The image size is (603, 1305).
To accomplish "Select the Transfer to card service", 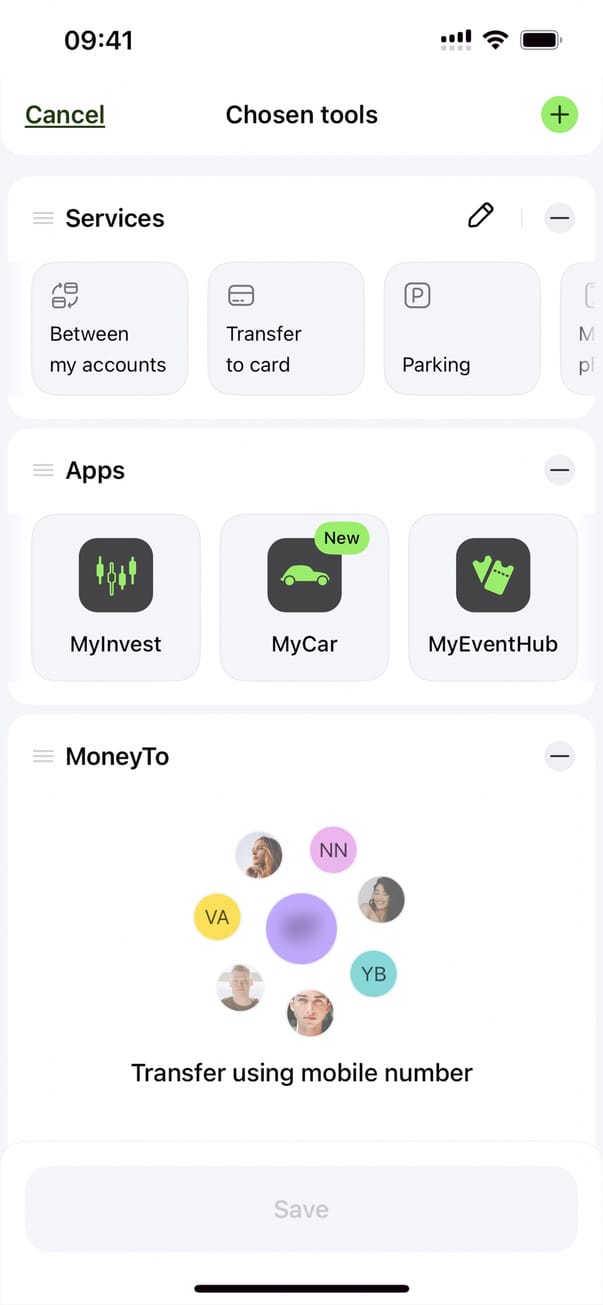I will coord(285,328).
